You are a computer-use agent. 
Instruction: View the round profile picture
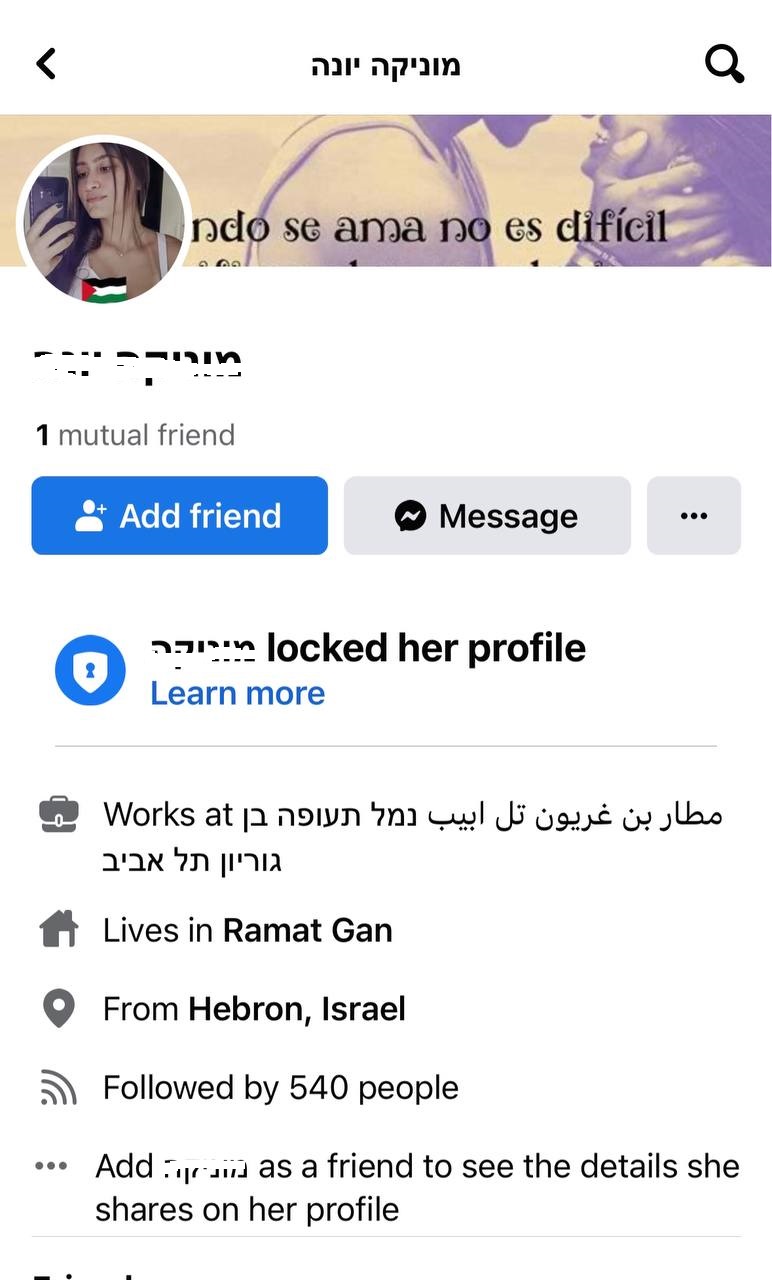click(103, 222)
